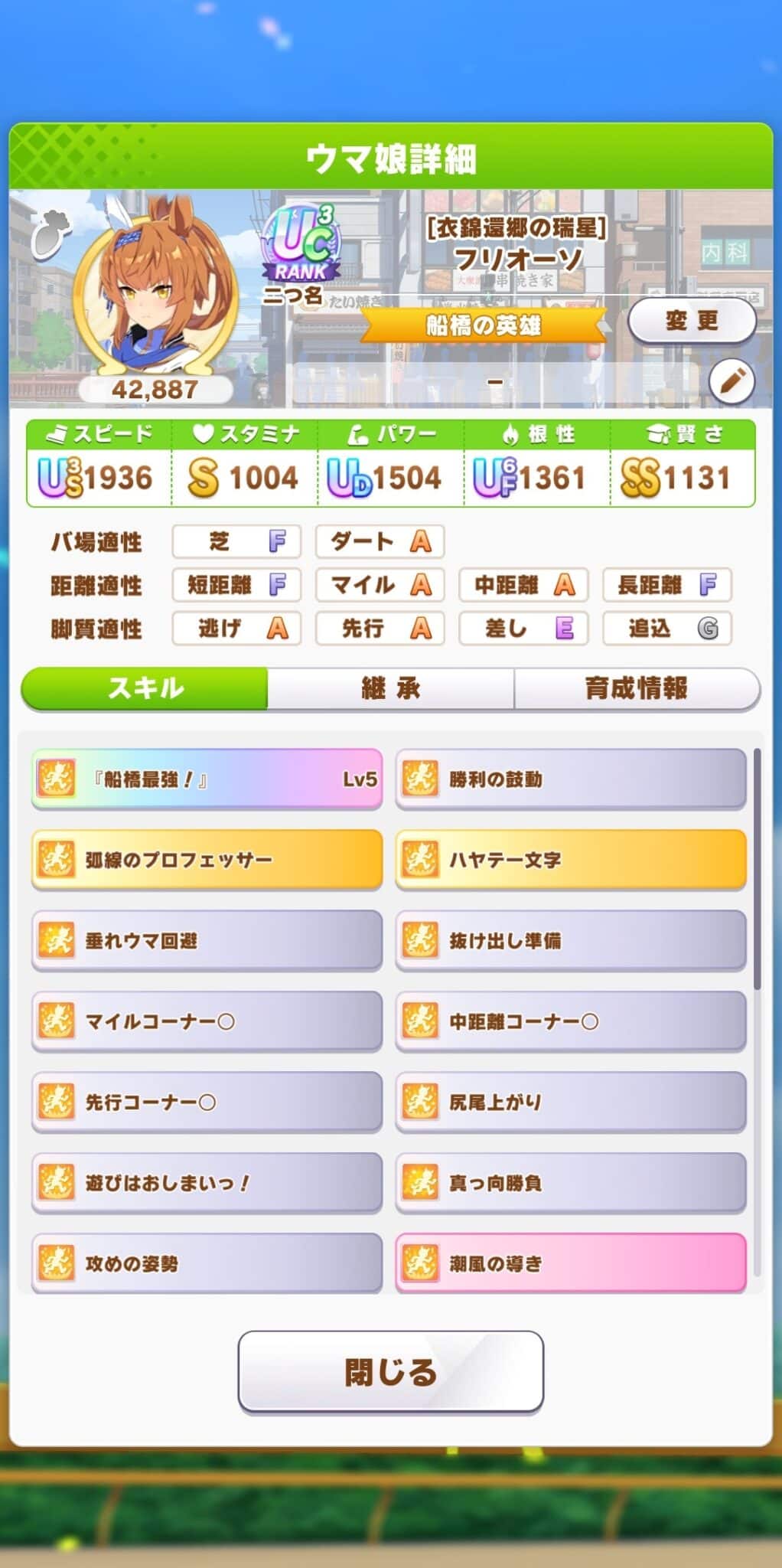Edit the memo with the pencil icon
The width and height of the screenshot is (782, 1568).
click(731, 381)
